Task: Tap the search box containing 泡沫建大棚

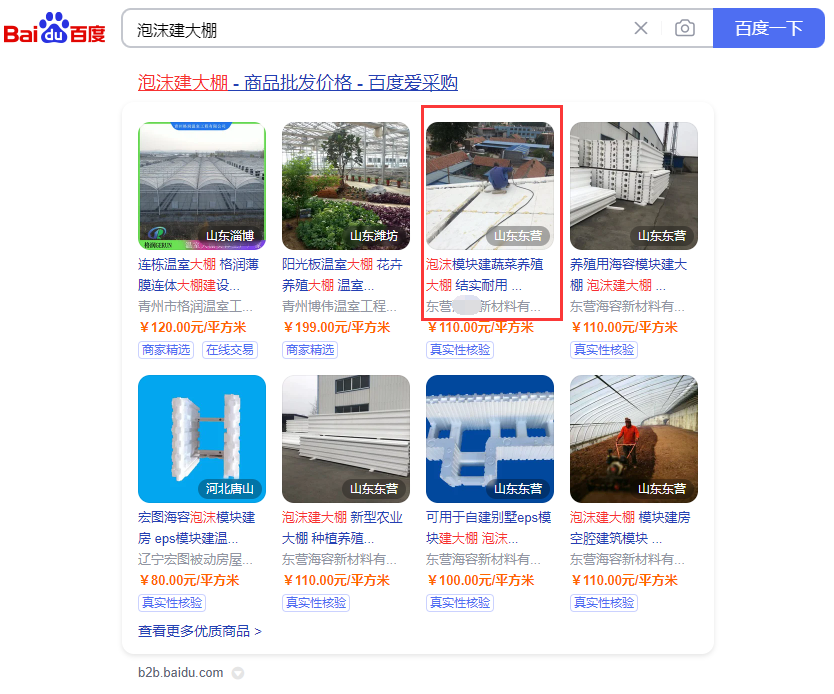Action: click(370, 30)
